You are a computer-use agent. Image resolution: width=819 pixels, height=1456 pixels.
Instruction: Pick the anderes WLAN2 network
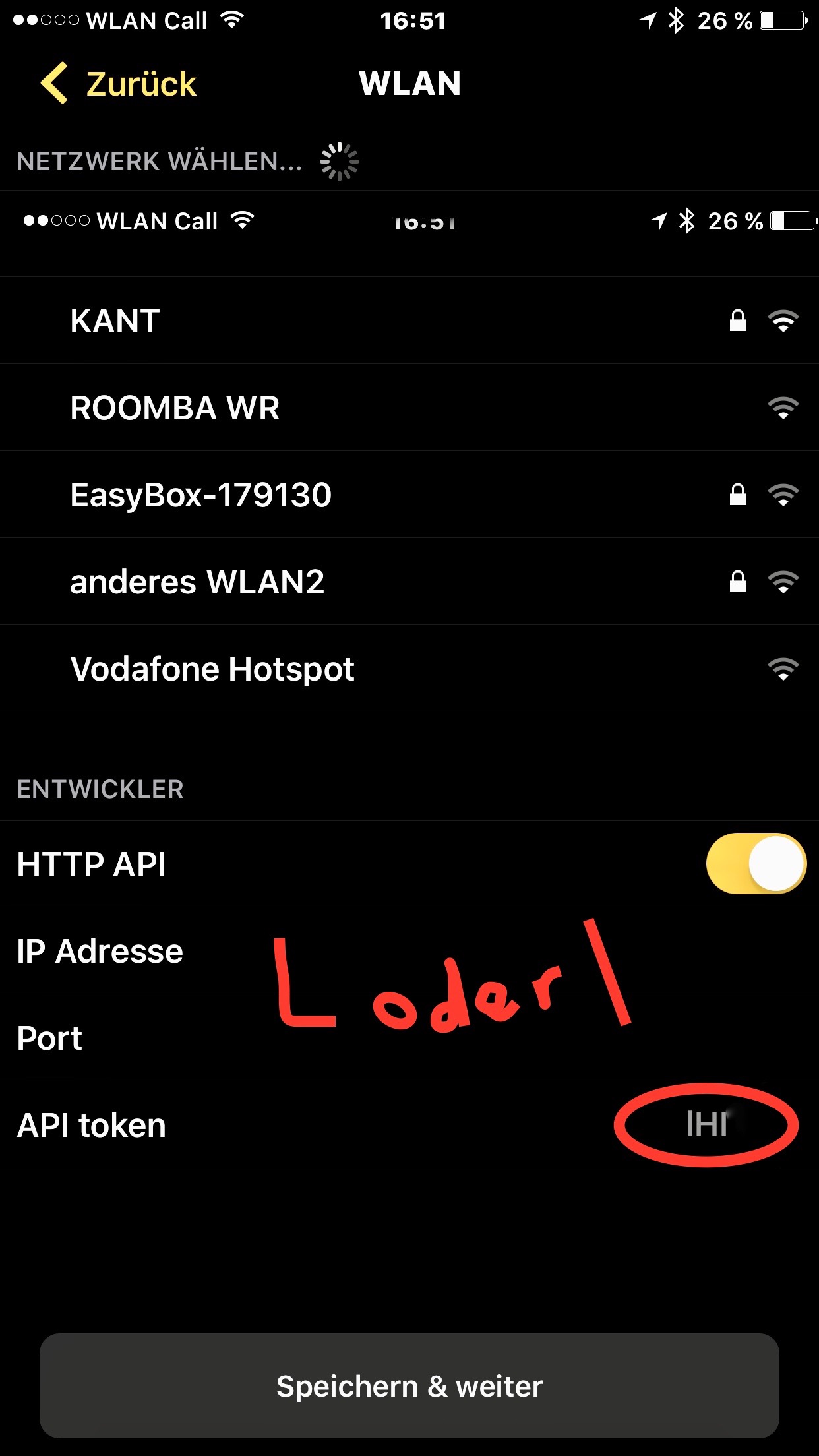(x=409, y=582)
